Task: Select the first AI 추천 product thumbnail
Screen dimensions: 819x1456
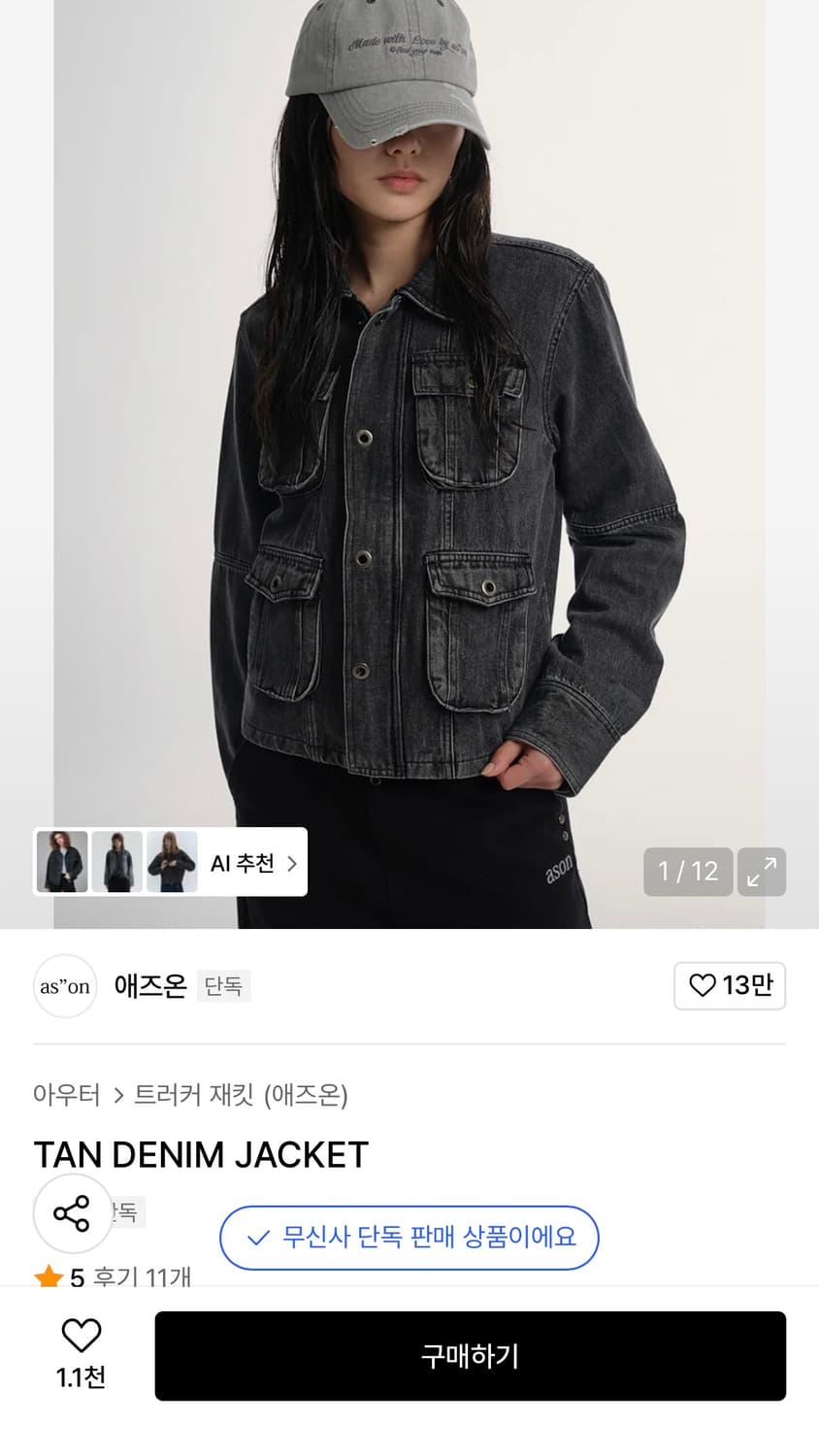Action: point(61,862)
